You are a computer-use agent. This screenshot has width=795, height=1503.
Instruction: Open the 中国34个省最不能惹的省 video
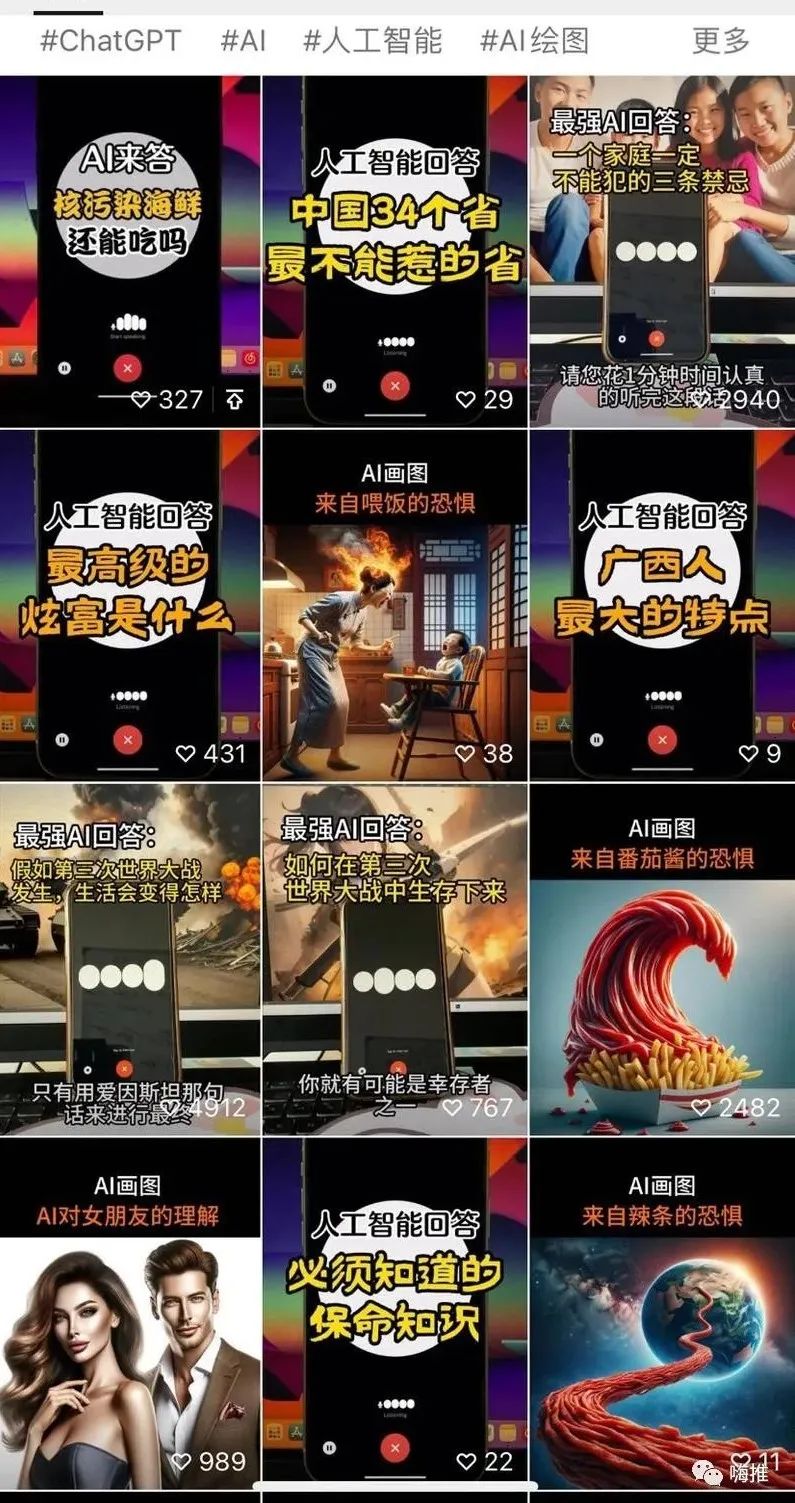click(394, 250)
